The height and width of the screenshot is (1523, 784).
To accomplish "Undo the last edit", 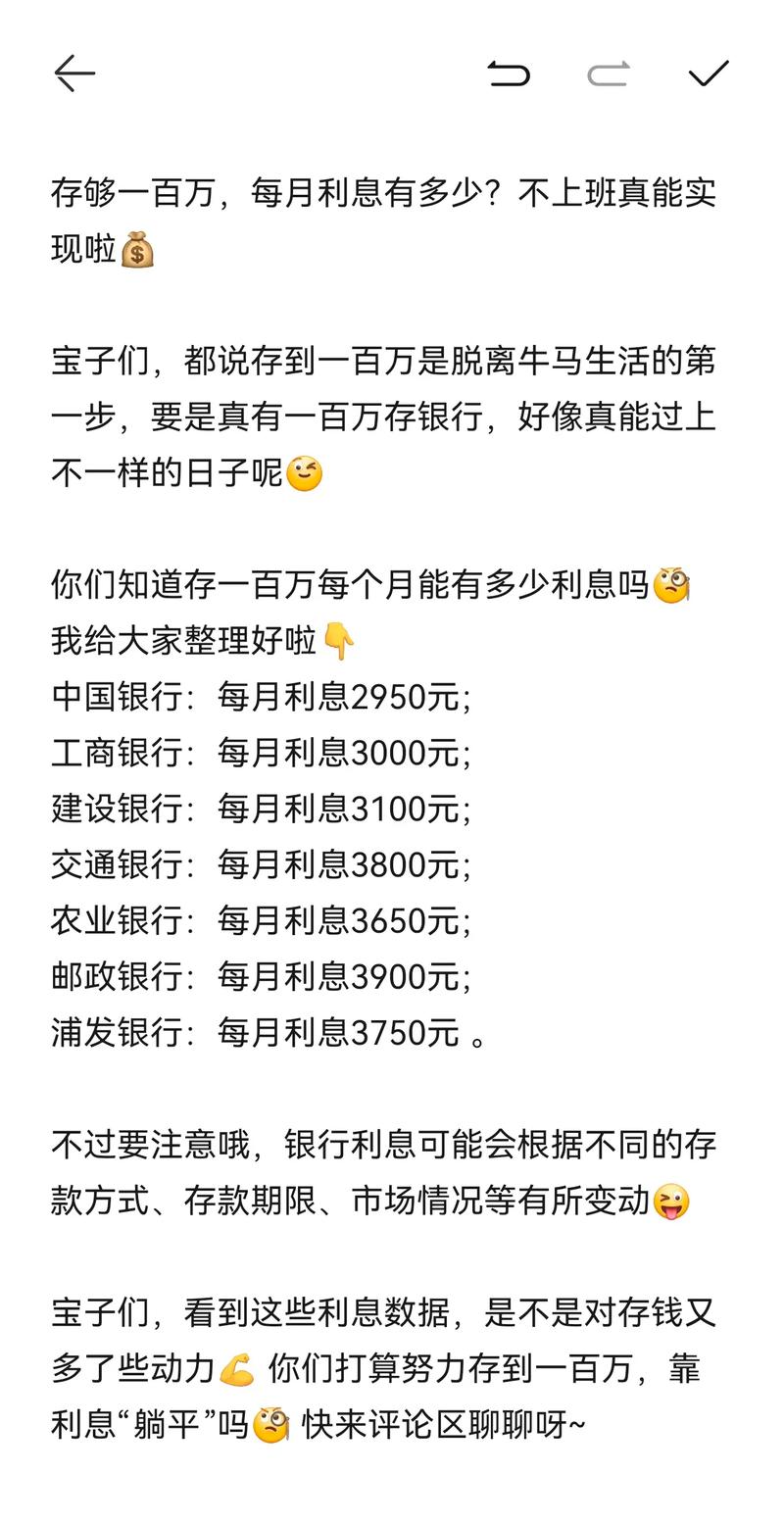I will (x=508, y=74).
